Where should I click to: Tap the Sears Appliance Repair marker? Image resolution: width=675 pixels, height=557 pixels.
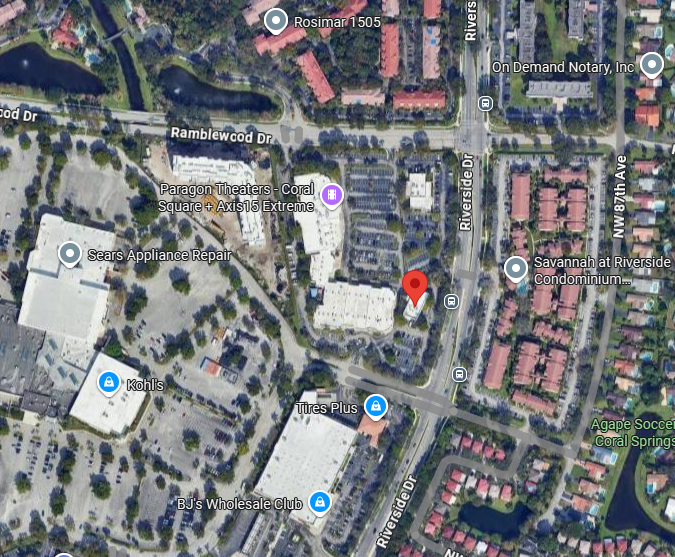pos(70,254)
